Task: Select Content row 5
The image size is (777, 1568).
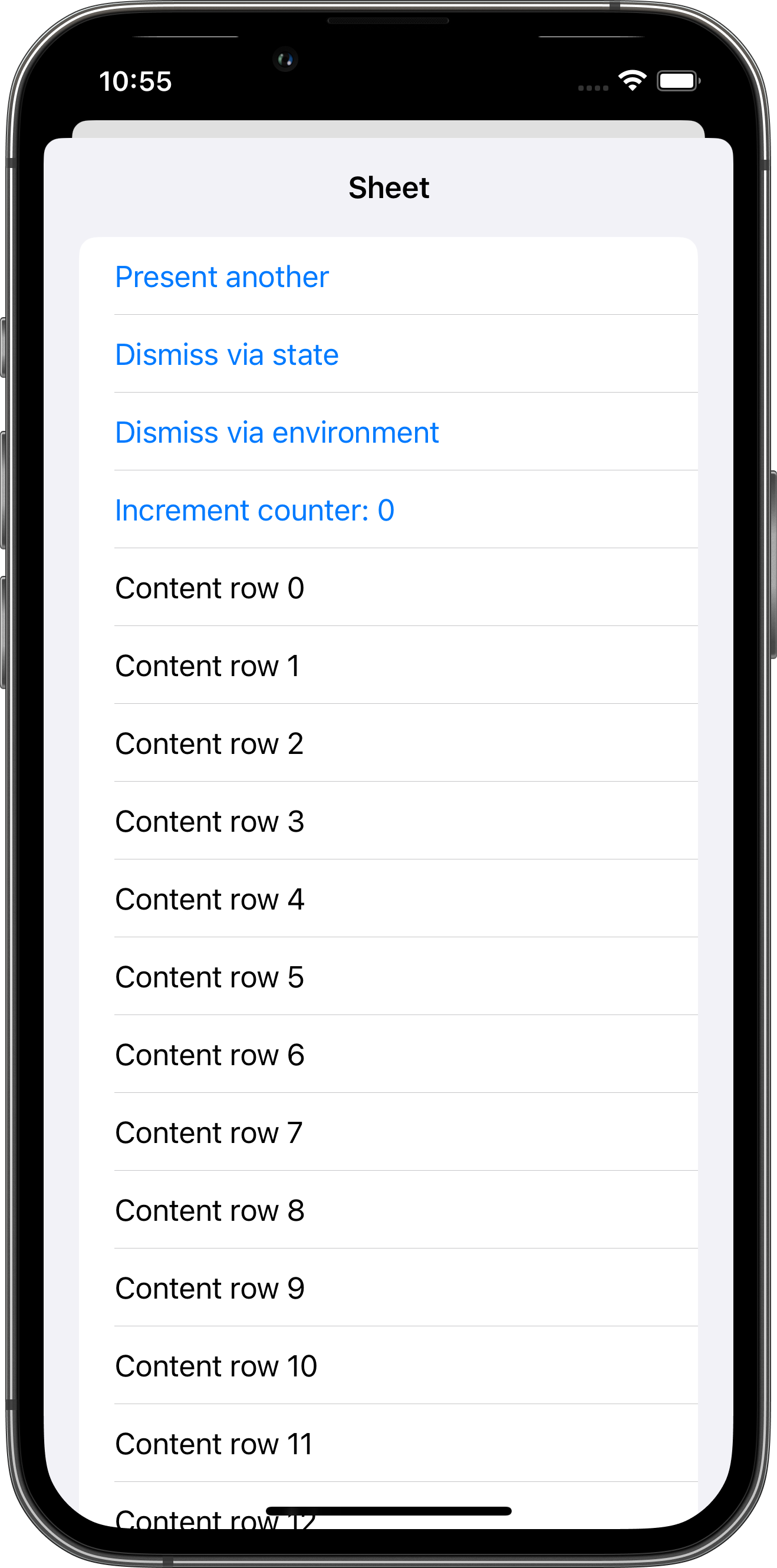Action: (209, 976)
